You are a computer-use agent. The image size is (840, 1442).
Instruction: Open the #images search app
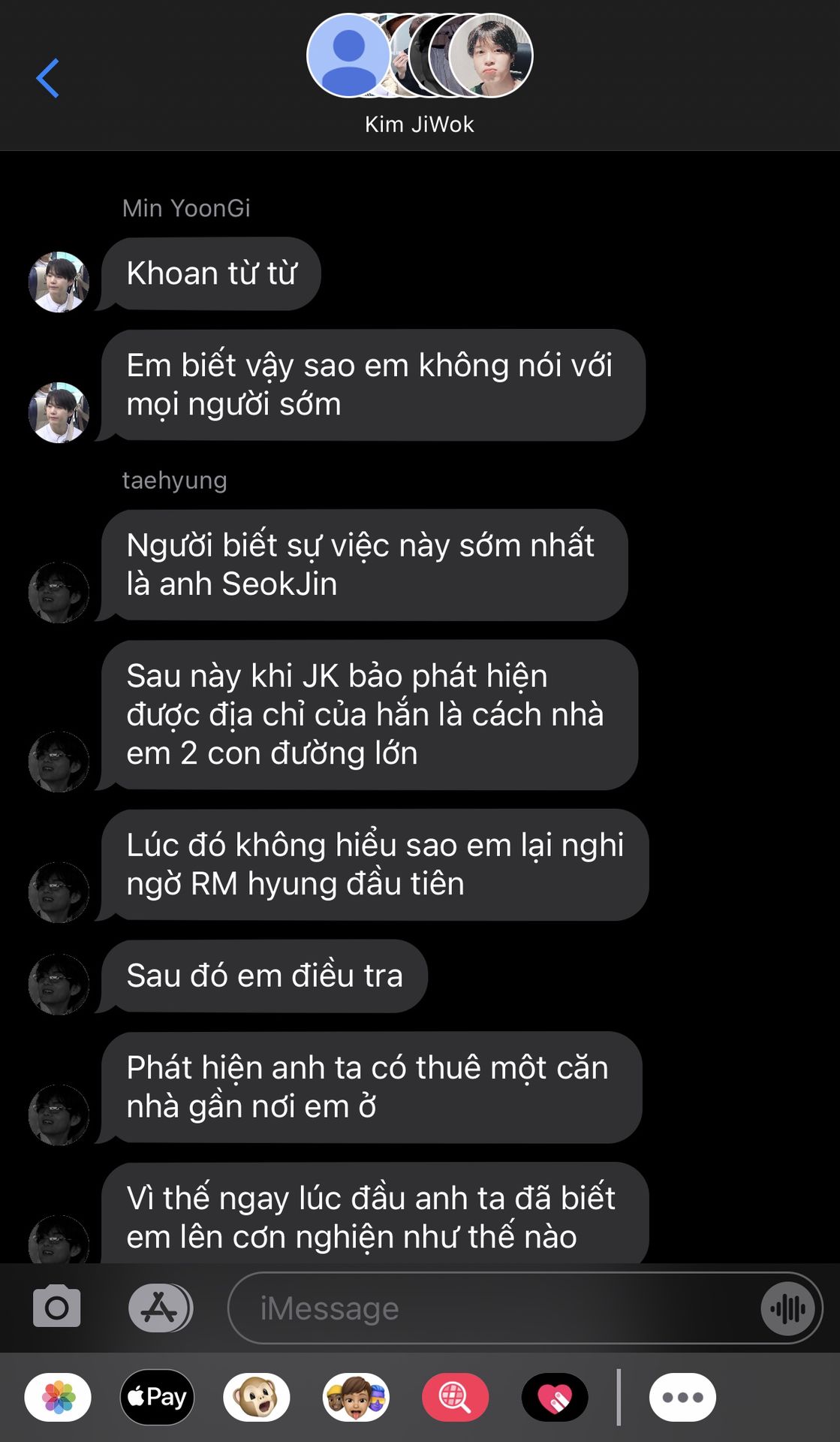tap(455, 1398)
